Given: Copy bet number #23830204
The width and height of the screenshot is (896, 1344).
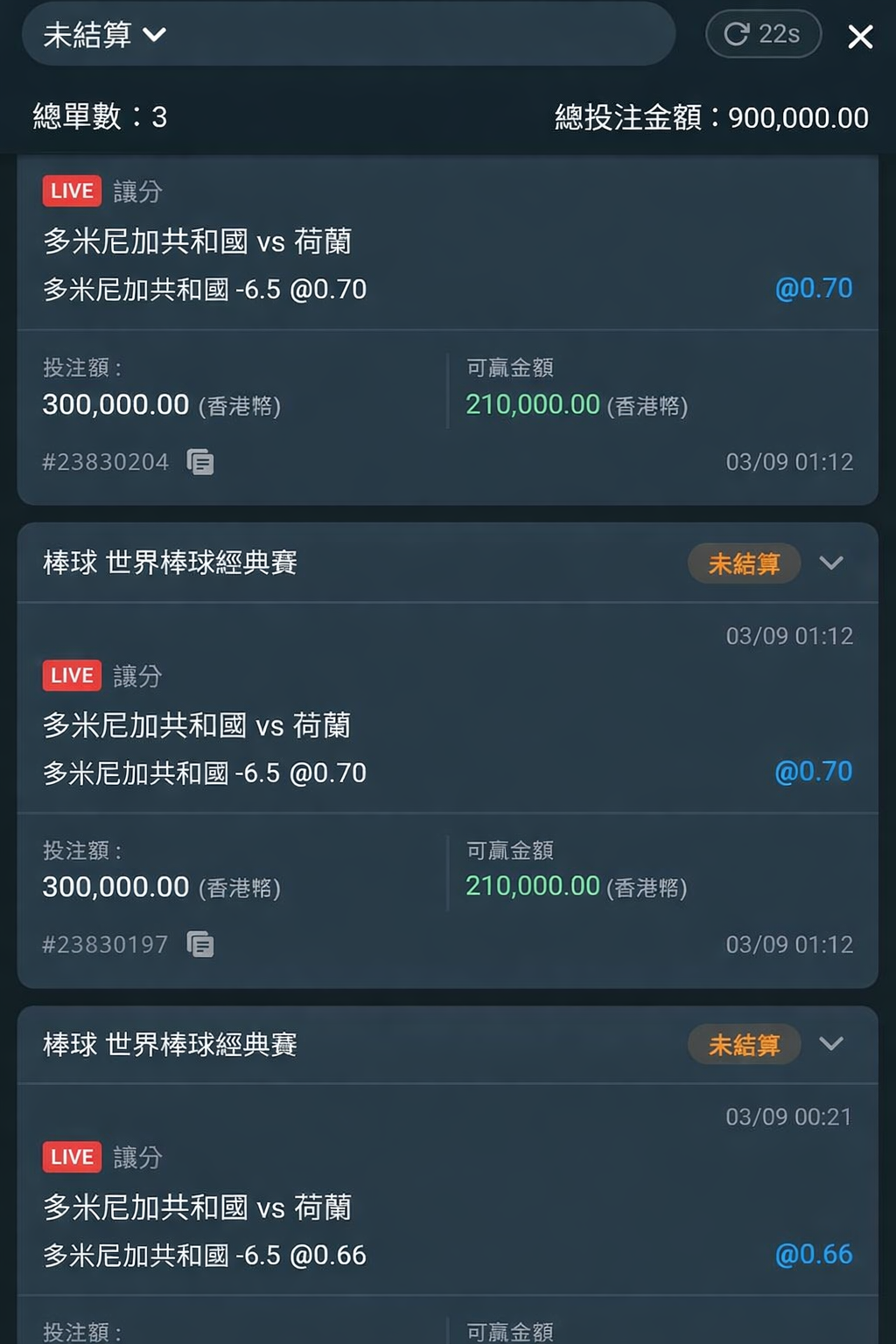Looking at the screenshot, I should 200,462.
